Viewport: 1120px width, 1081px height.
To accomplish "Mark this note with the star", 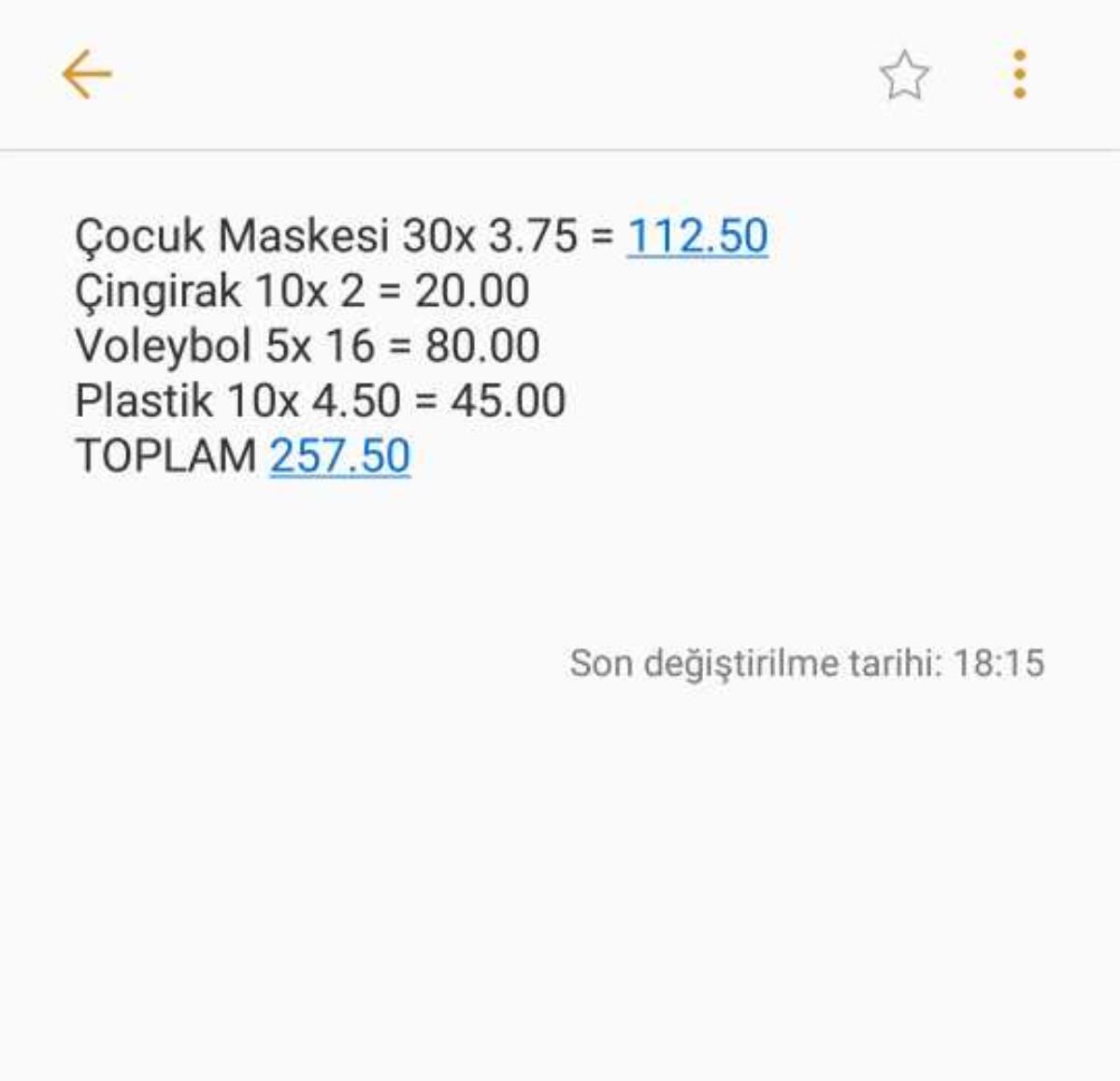I will (x=904, y=76).
